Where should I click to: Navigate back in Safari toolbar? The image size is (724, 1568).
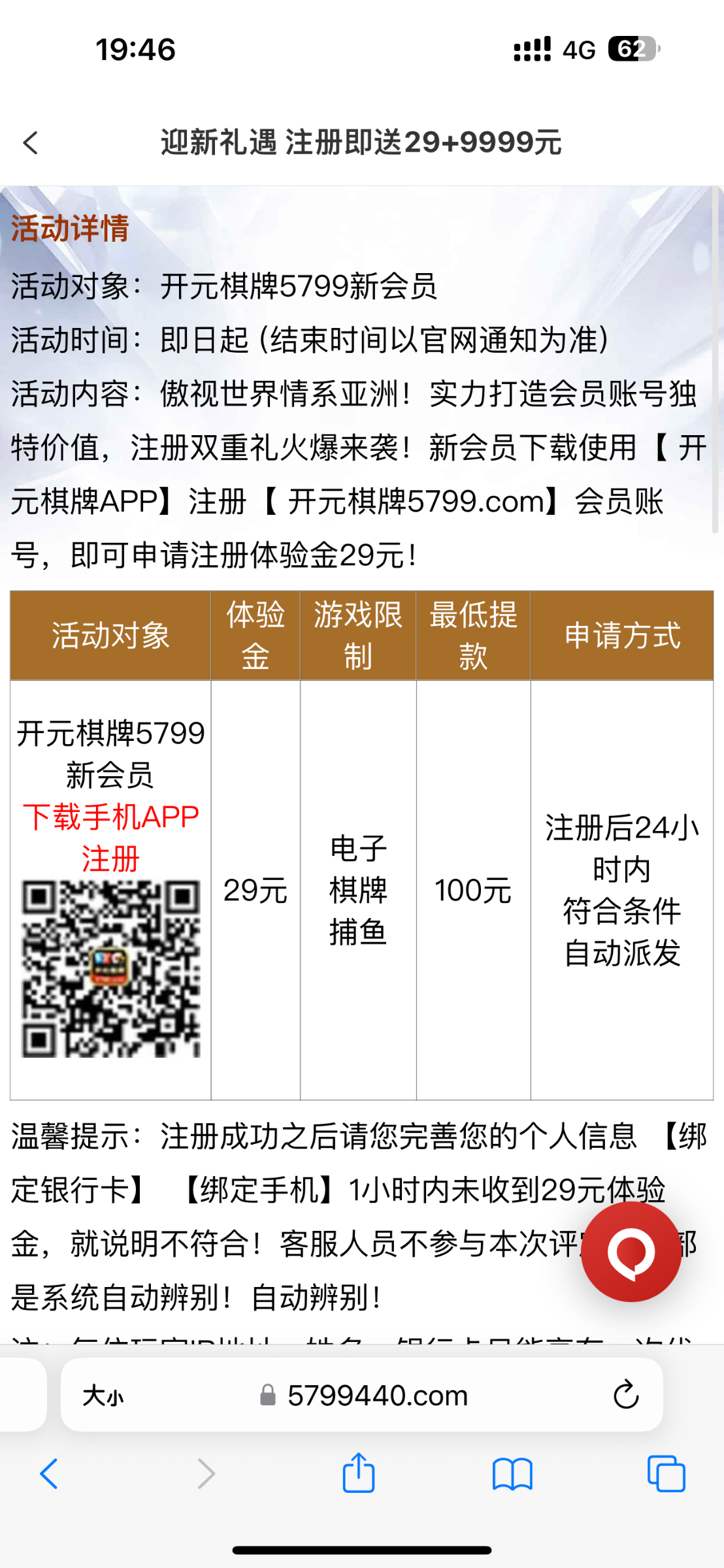point(49,1474)
